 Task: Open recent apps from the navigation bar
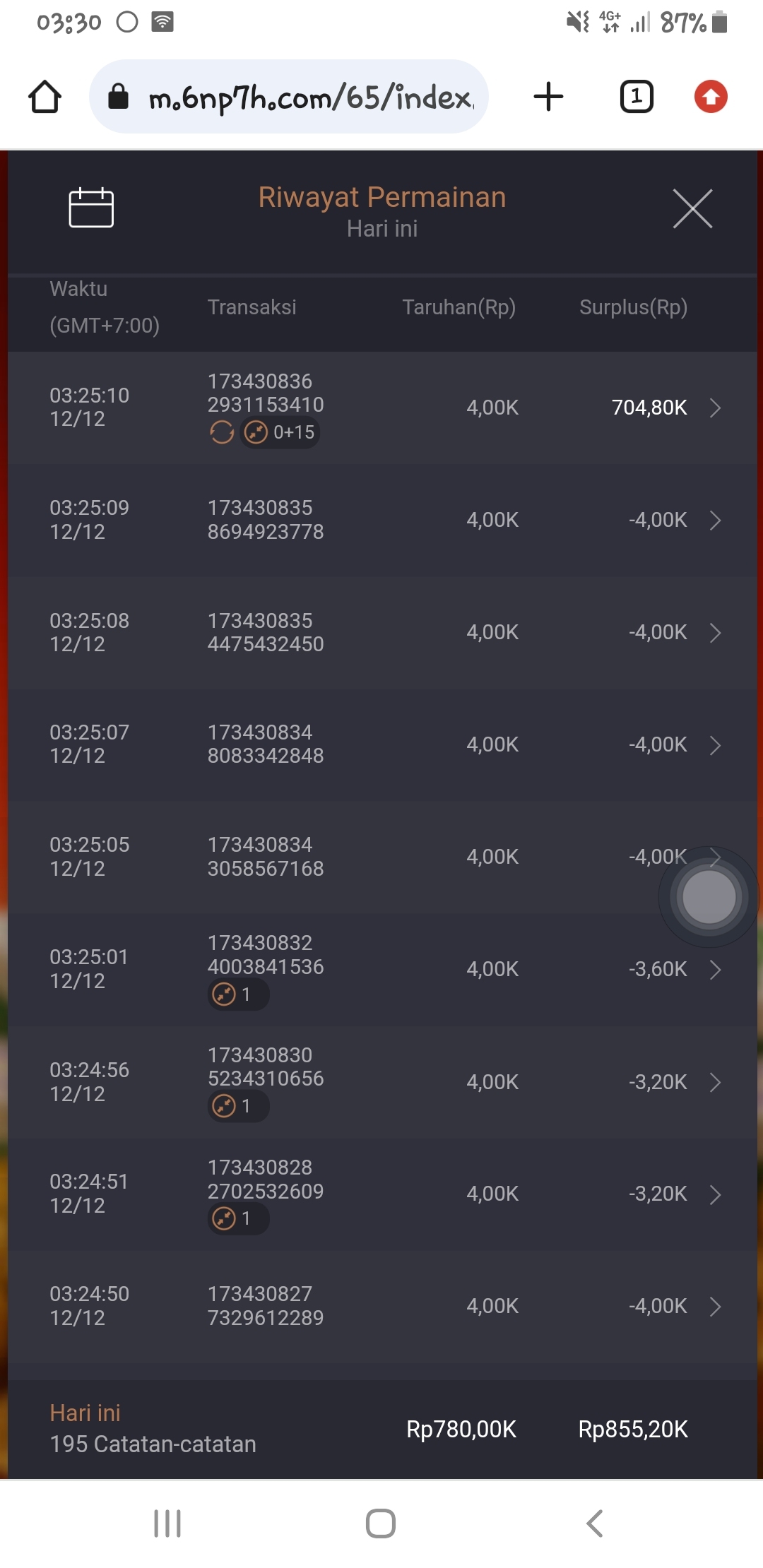point(167,1524)
